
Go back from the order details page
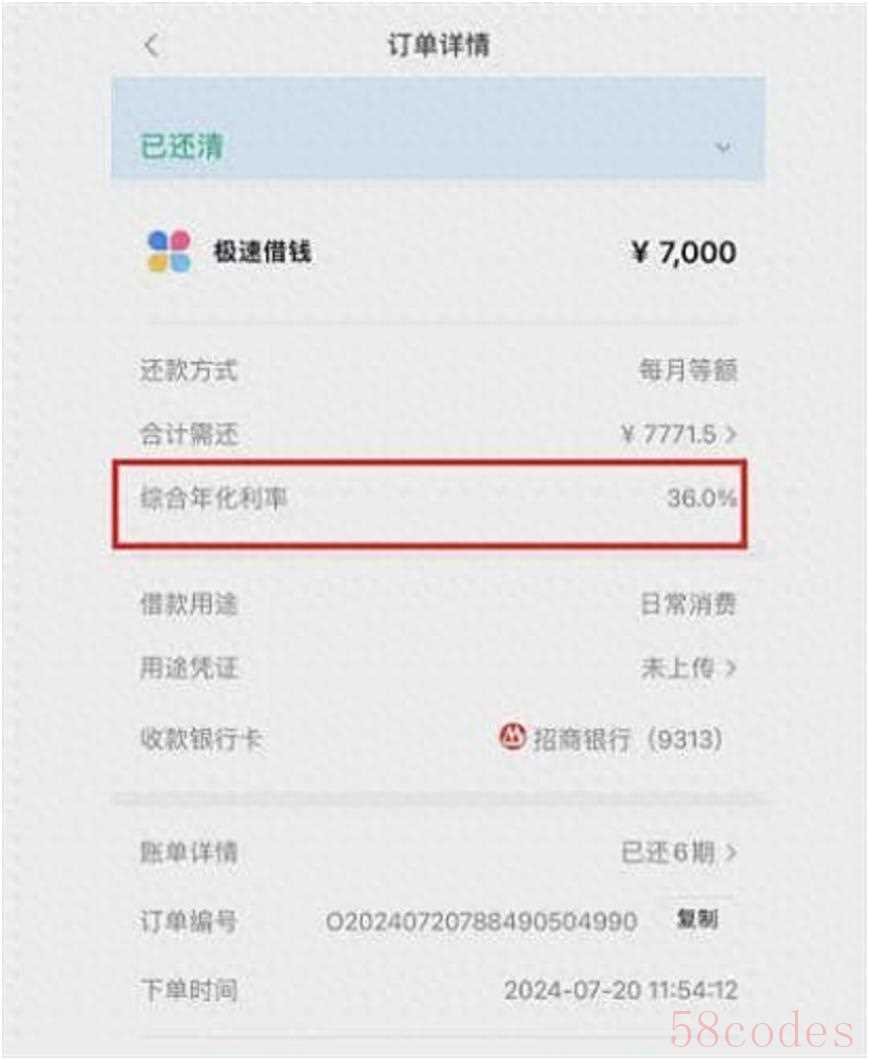(152, 46)
